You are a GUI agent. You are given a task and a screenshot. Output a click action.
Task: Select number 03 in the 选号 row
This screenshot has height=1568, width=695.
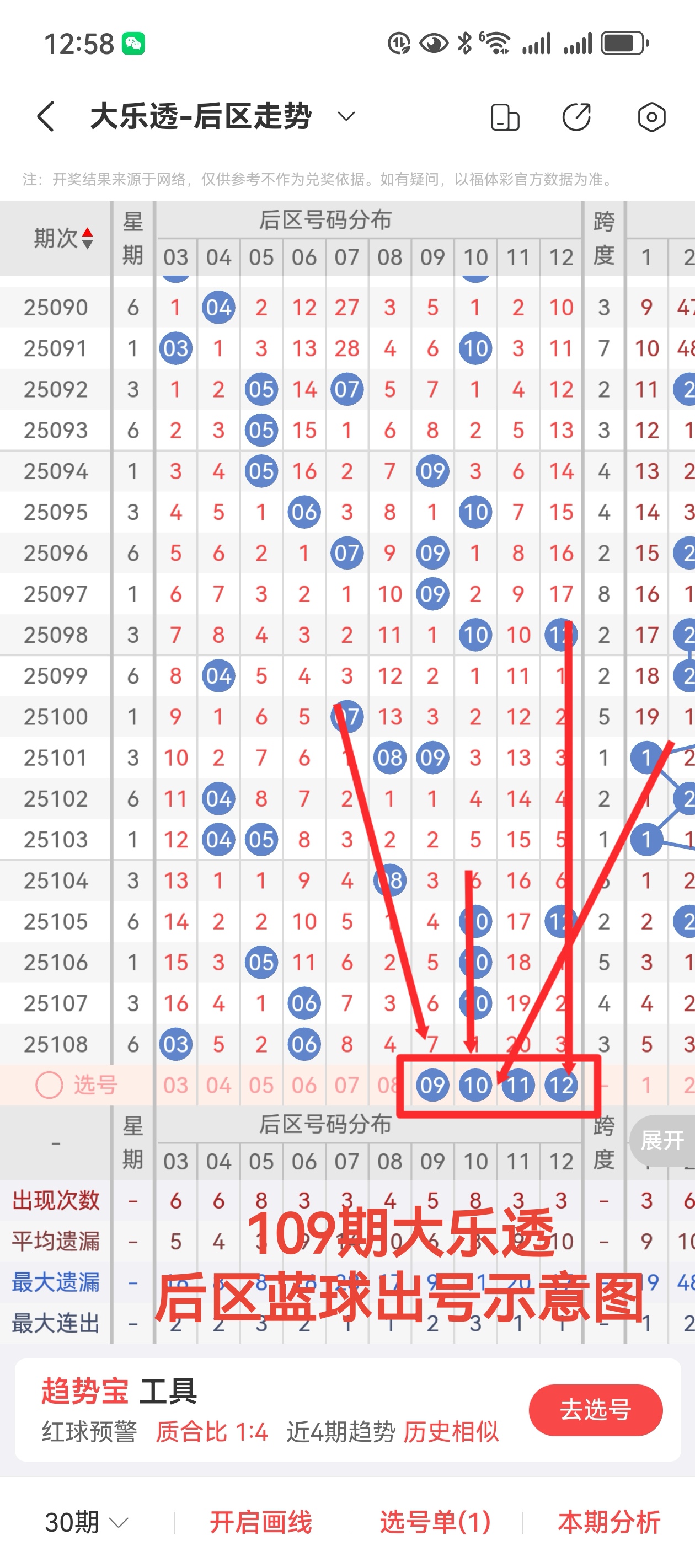175,1084
